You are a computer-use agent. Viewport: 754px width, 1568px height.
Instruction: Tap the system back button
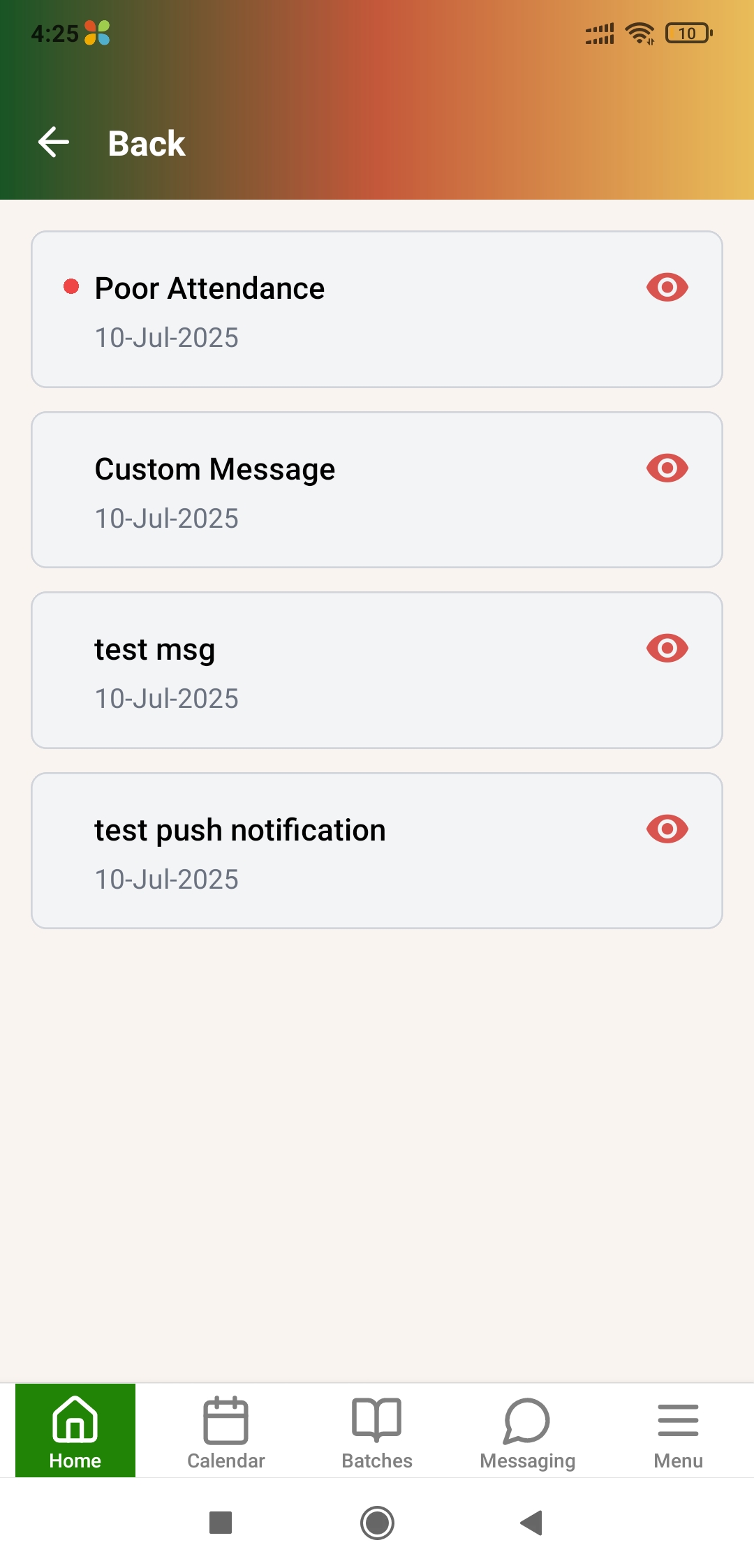tap(532, 1523)
